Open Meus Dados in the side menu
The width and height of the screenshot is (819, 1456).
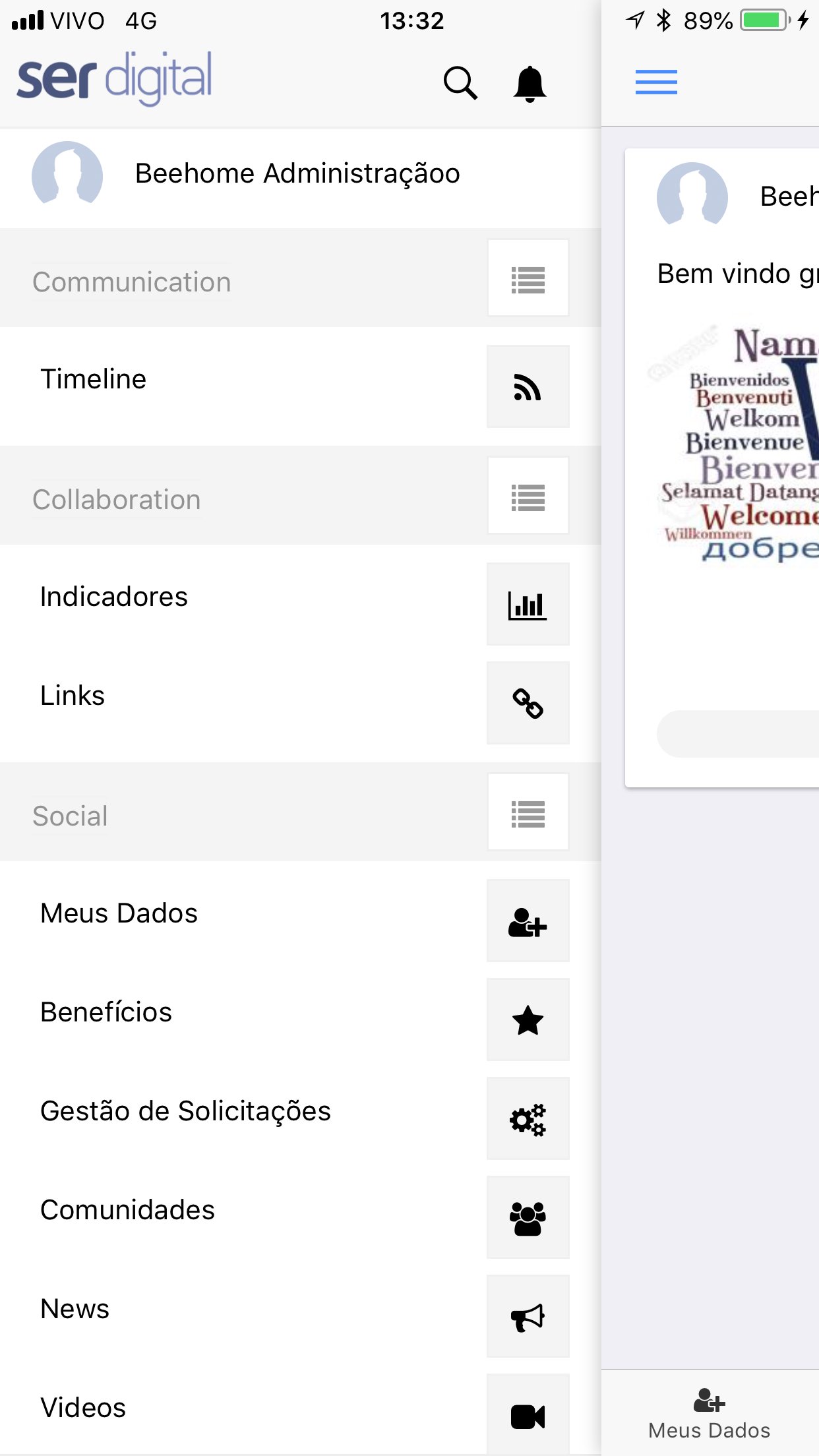click(119, 914)
